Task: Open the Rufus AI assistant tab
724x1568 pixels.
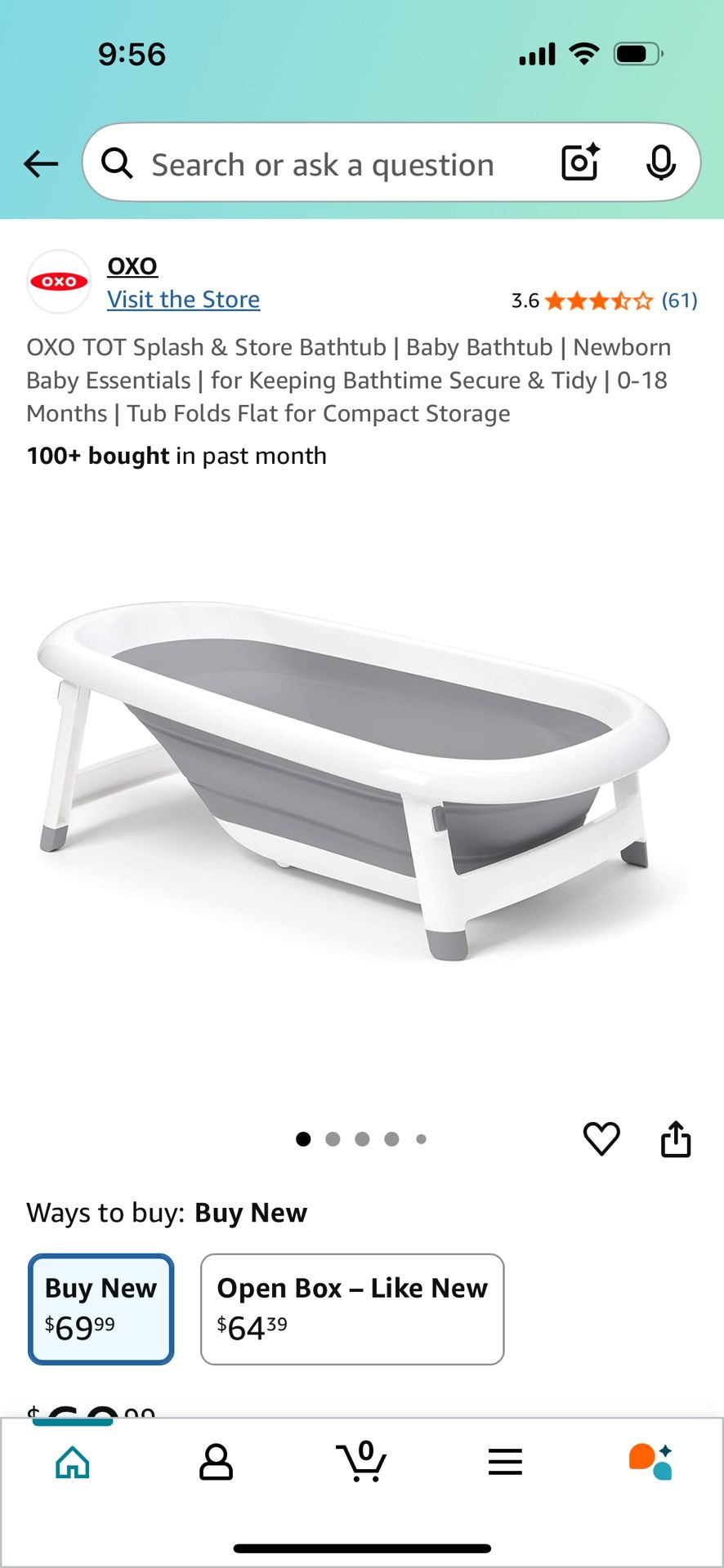Action: (650, 1462)
